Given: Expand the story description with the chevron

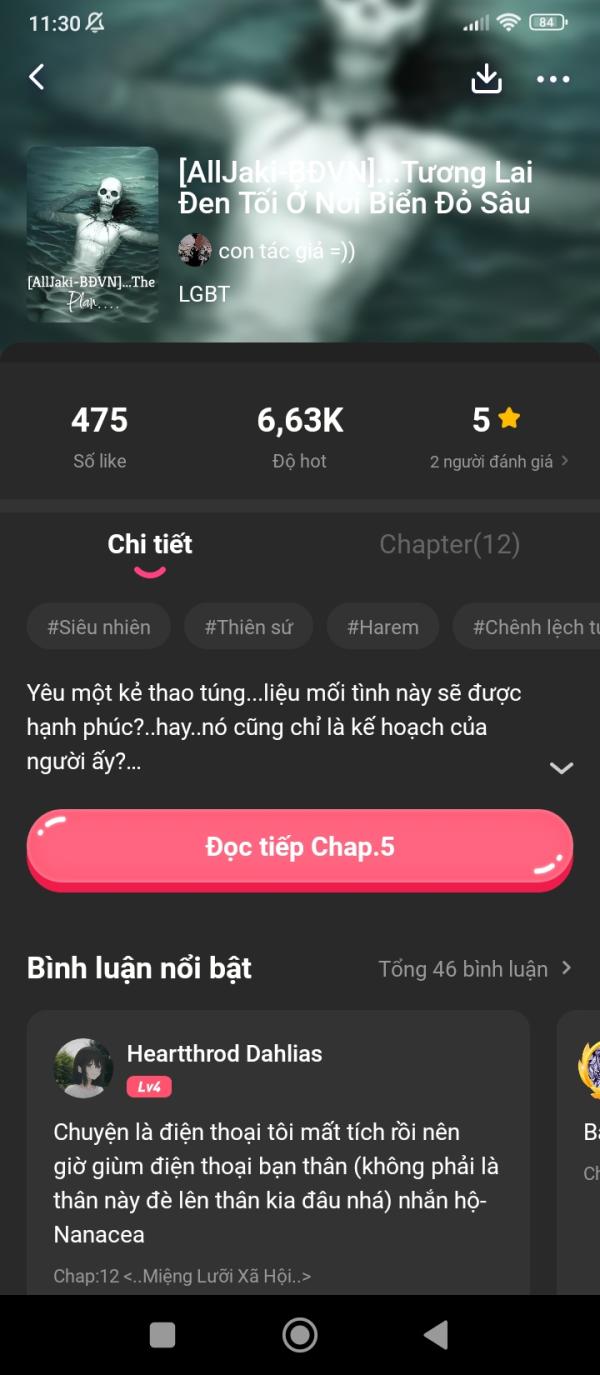Looking at the screenshot, I should tap(561, 768).
